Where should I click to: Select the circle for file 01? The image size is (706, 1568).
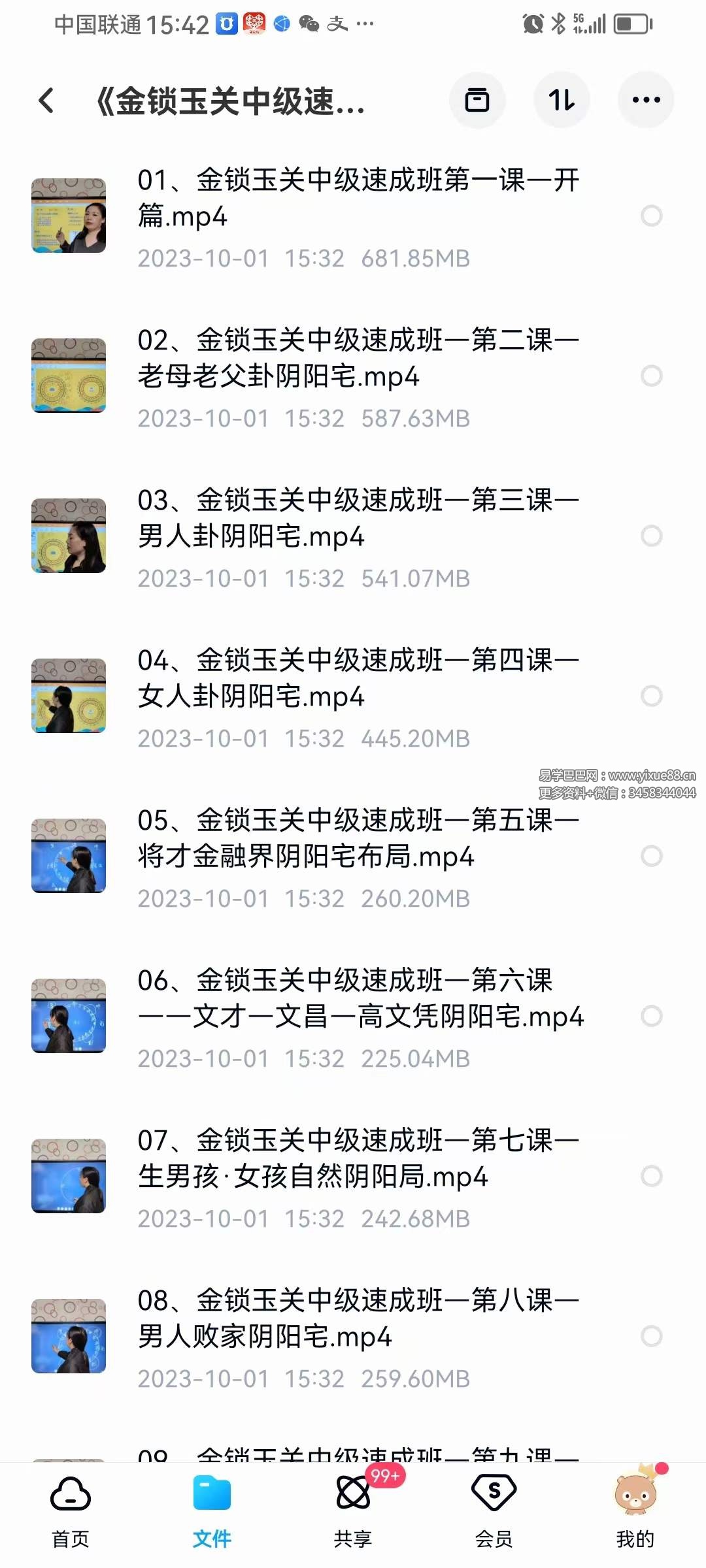coord(651,216)
